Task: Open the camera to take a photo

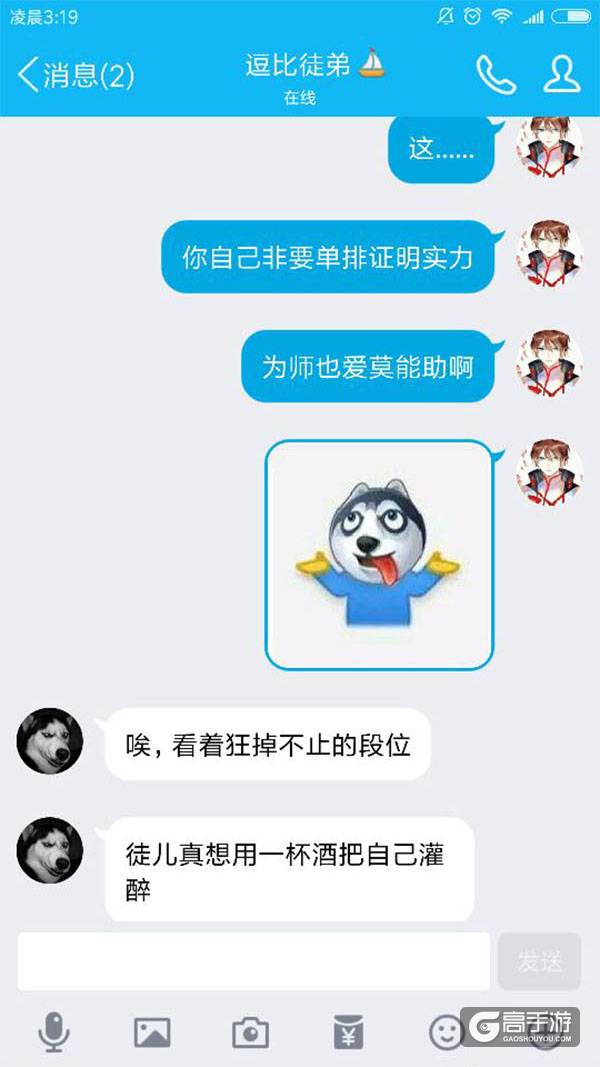Action: click(250, 1032)
